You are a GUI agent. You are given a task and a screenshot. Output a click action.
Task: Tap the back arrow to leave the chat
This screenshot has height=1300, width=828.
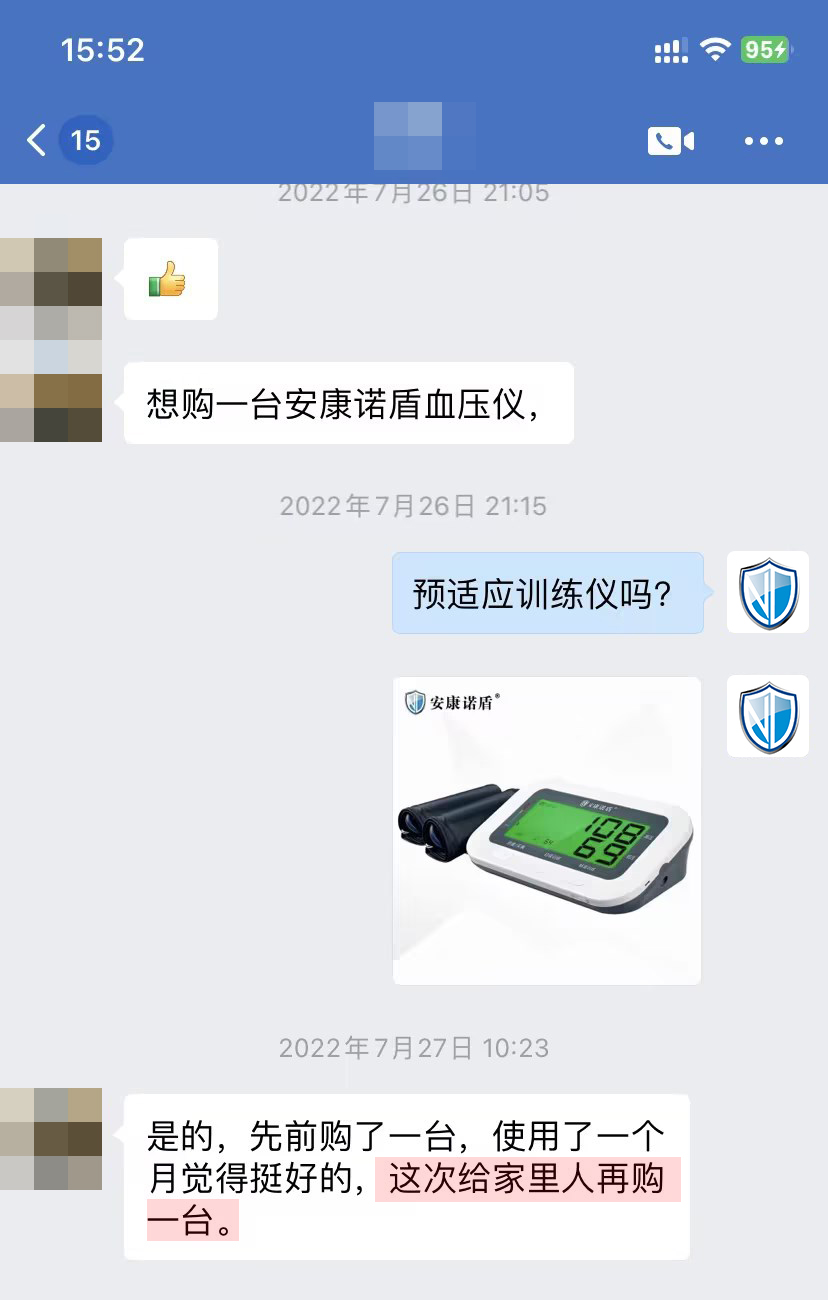34,140
